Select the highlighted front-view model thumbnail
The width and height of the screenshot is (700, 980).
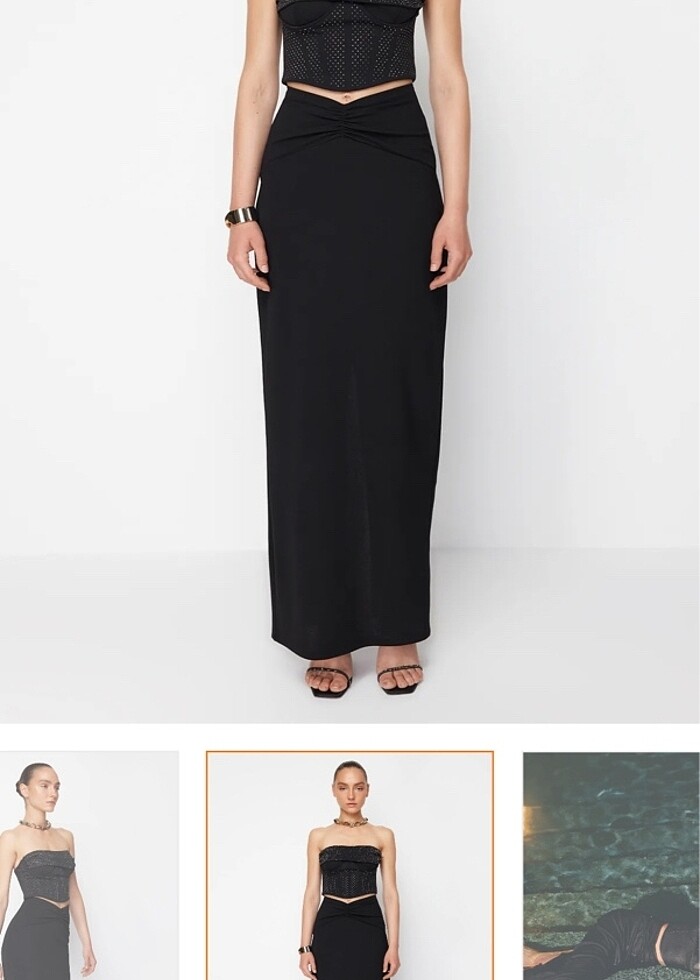click(350, 866)
